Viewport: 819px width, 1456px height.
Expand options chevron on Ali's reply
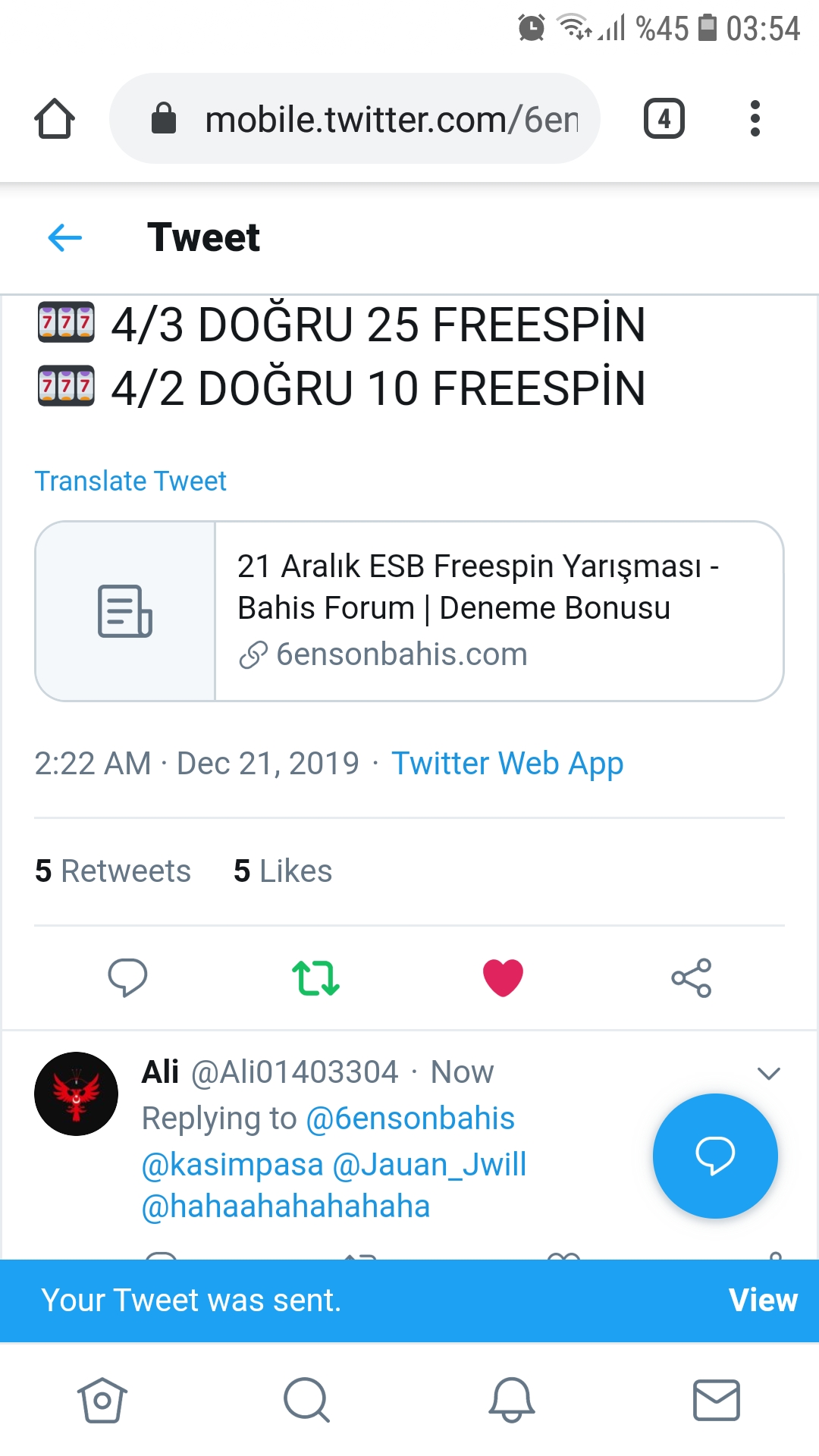[769, 1073]
